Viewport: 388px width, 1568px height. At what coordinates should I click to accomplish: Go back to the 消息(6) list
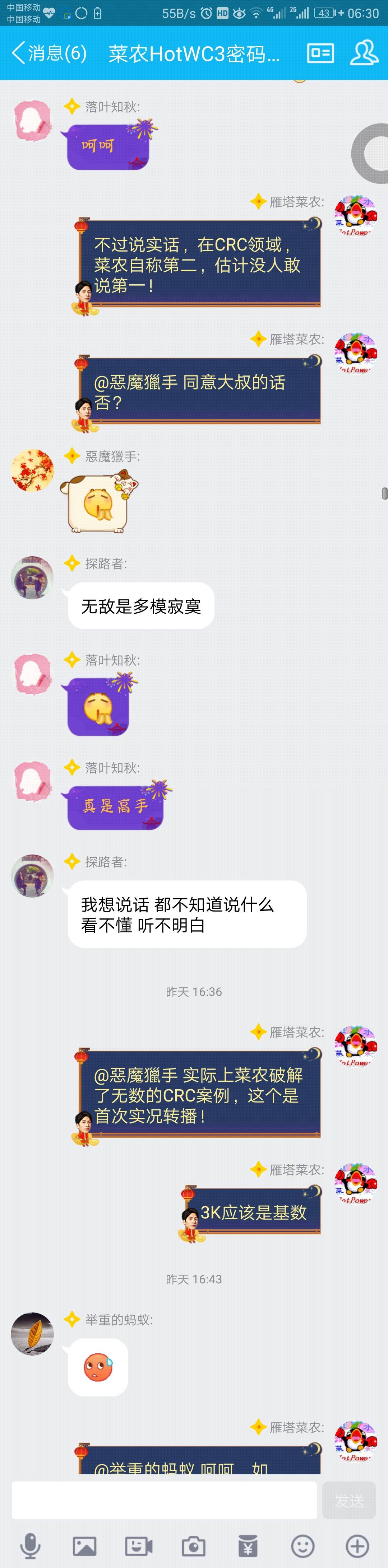49,53
